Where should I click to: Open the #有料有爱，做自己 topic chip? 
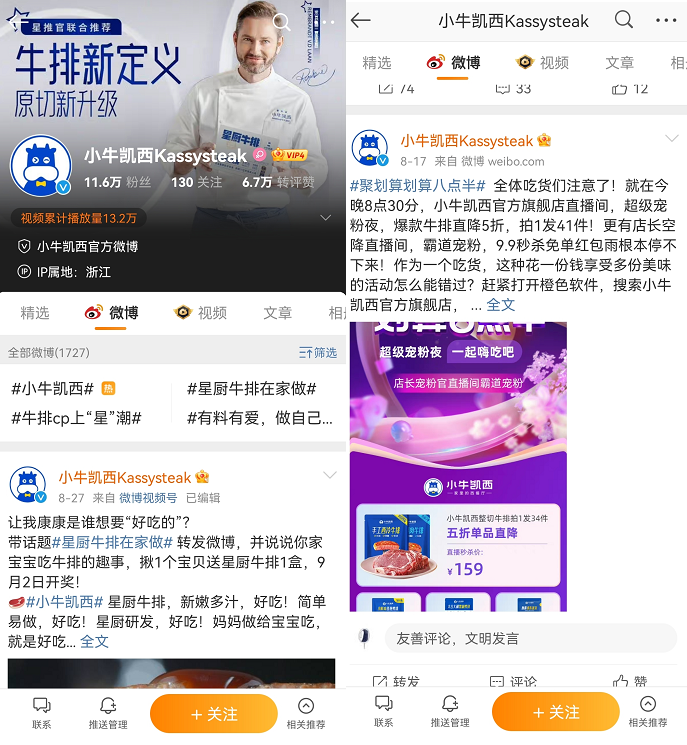tap(258, 417)
